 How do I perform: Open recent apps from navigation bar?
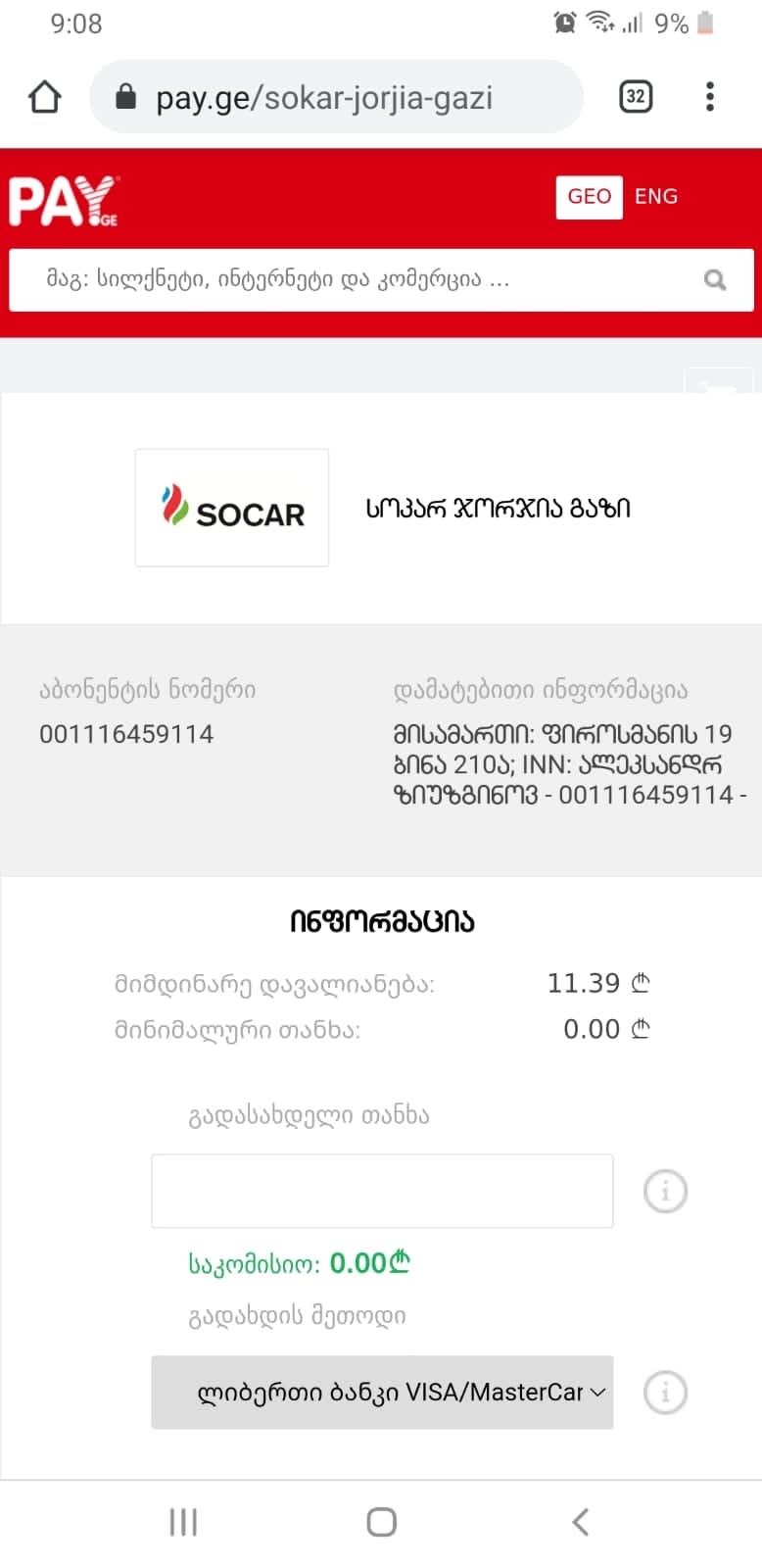coord(183,1522)
